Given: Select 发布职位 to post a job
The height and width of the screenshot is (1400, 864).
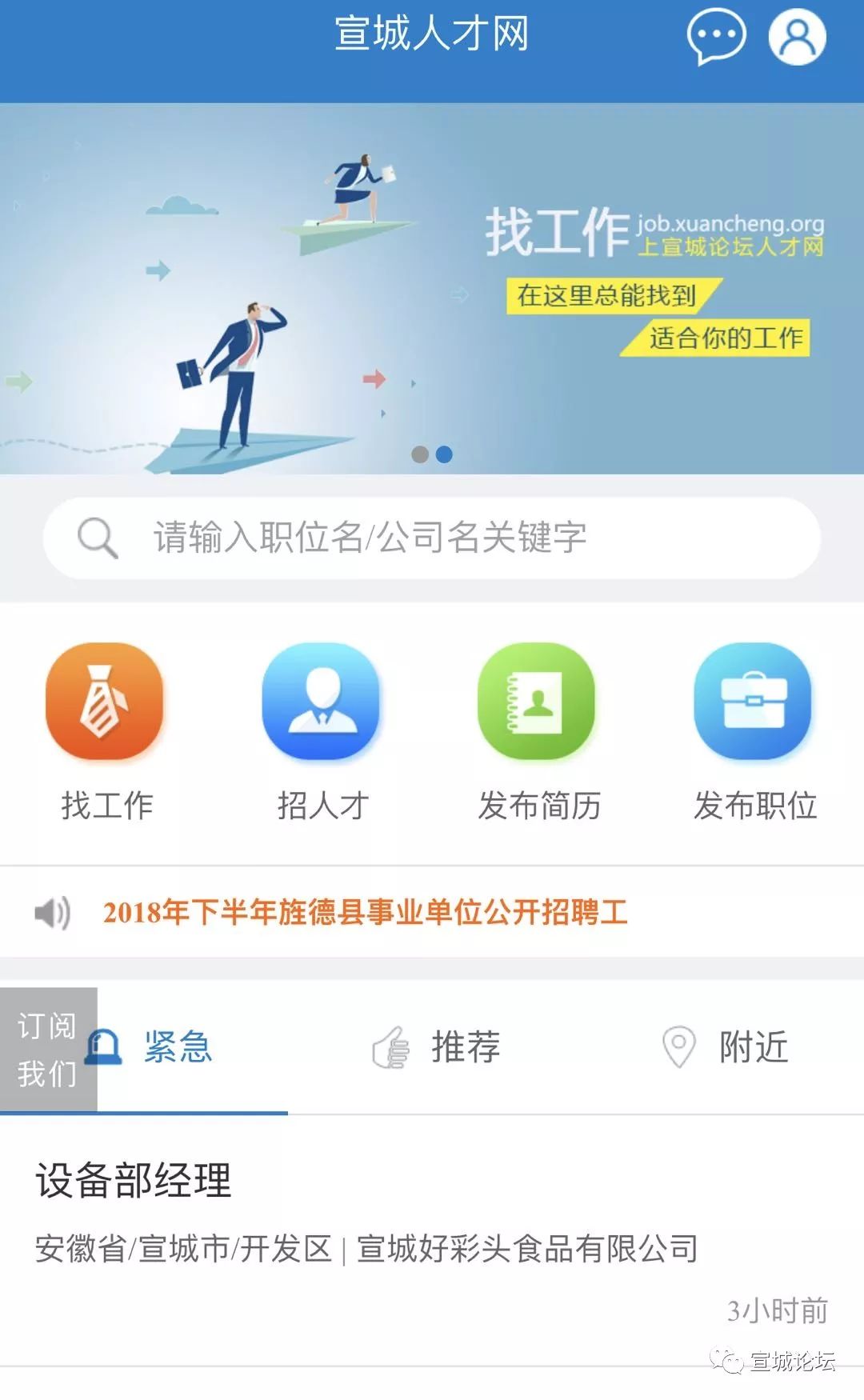Looking at the screenshot, I should (x=754, y=732).
